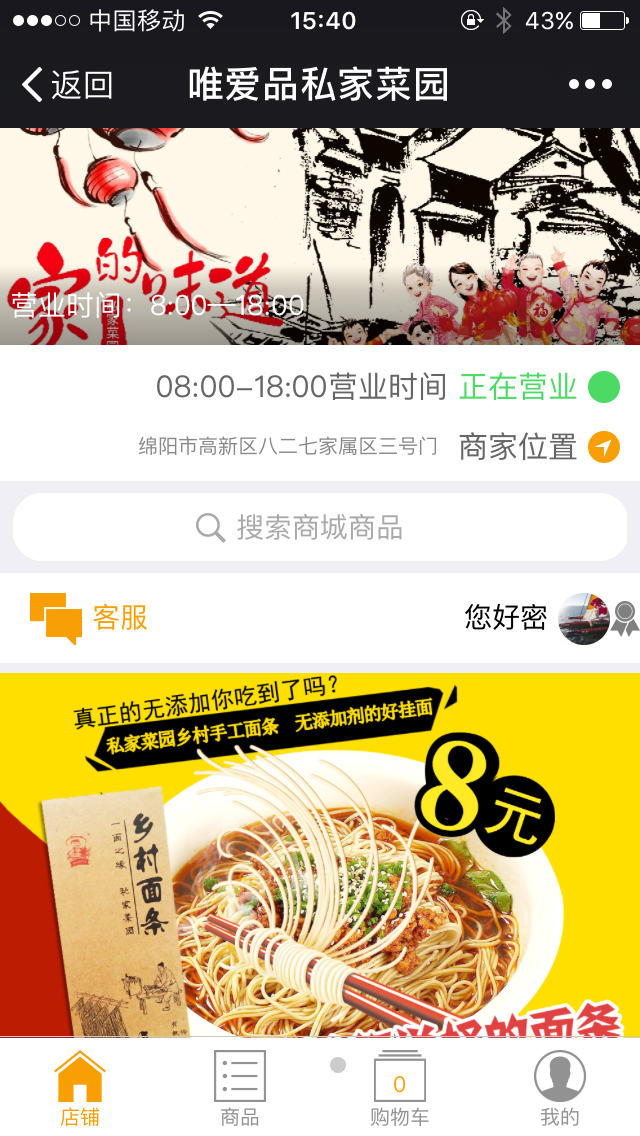Screen dimensions: 640x1136
Task: Open the three-dot overflow menu
Action: pos(590,85)
